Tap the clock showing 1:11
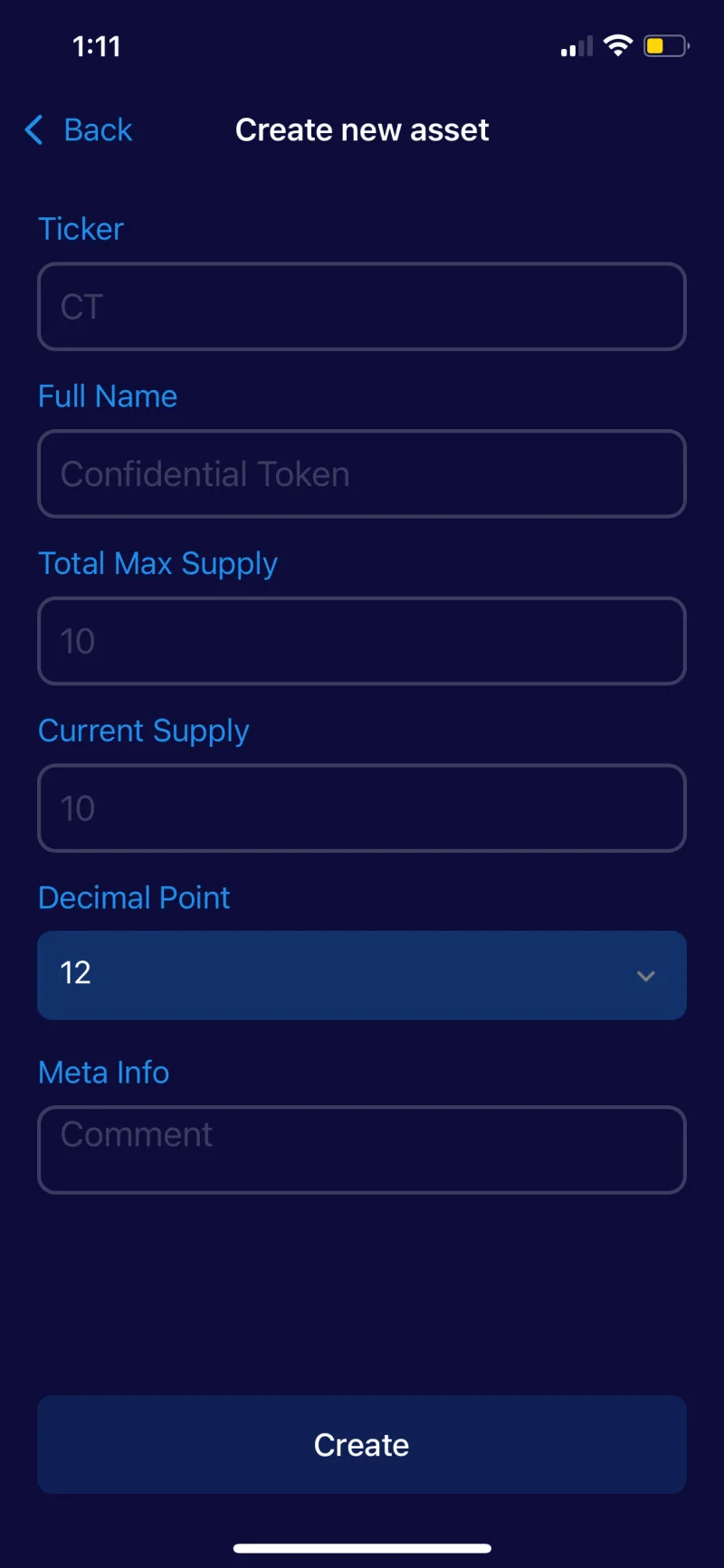The width and height of the screenshot is (724, 1568). point(97,45)
